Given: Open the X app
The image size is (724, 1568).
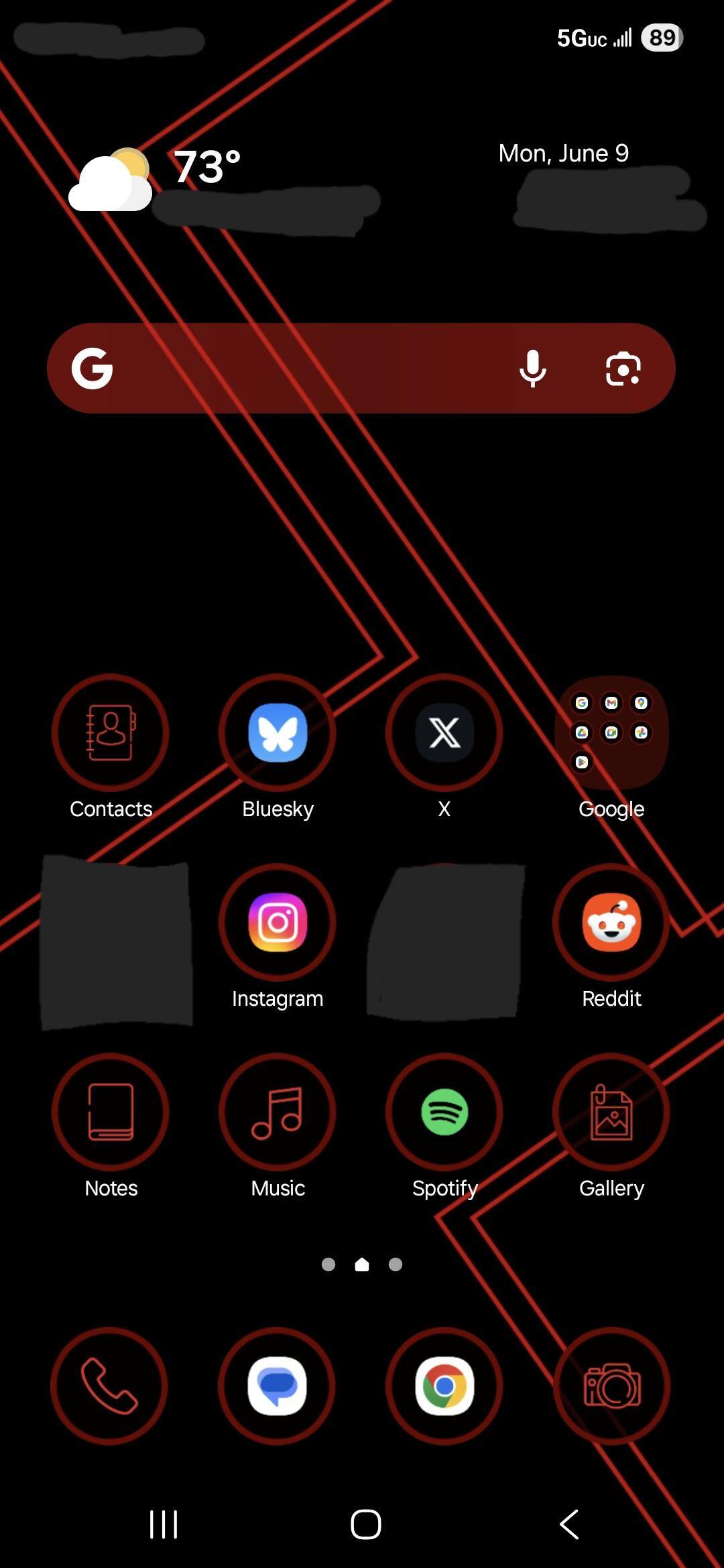Looking at the screenshot, I should point(444,732).
